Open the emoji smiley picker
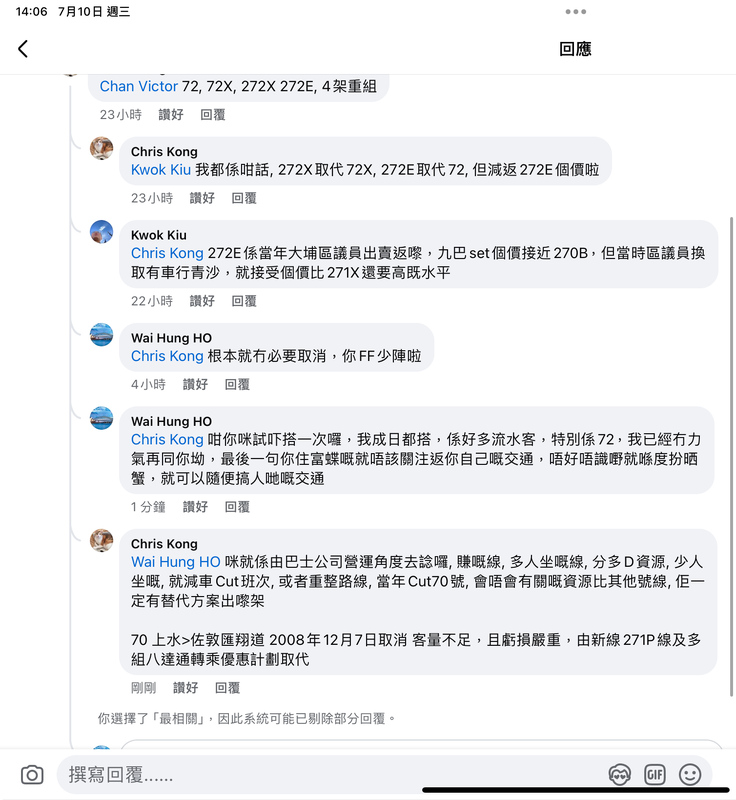This screenshot has width=736, height=800. pyautogui.click(x=690, y=774)
